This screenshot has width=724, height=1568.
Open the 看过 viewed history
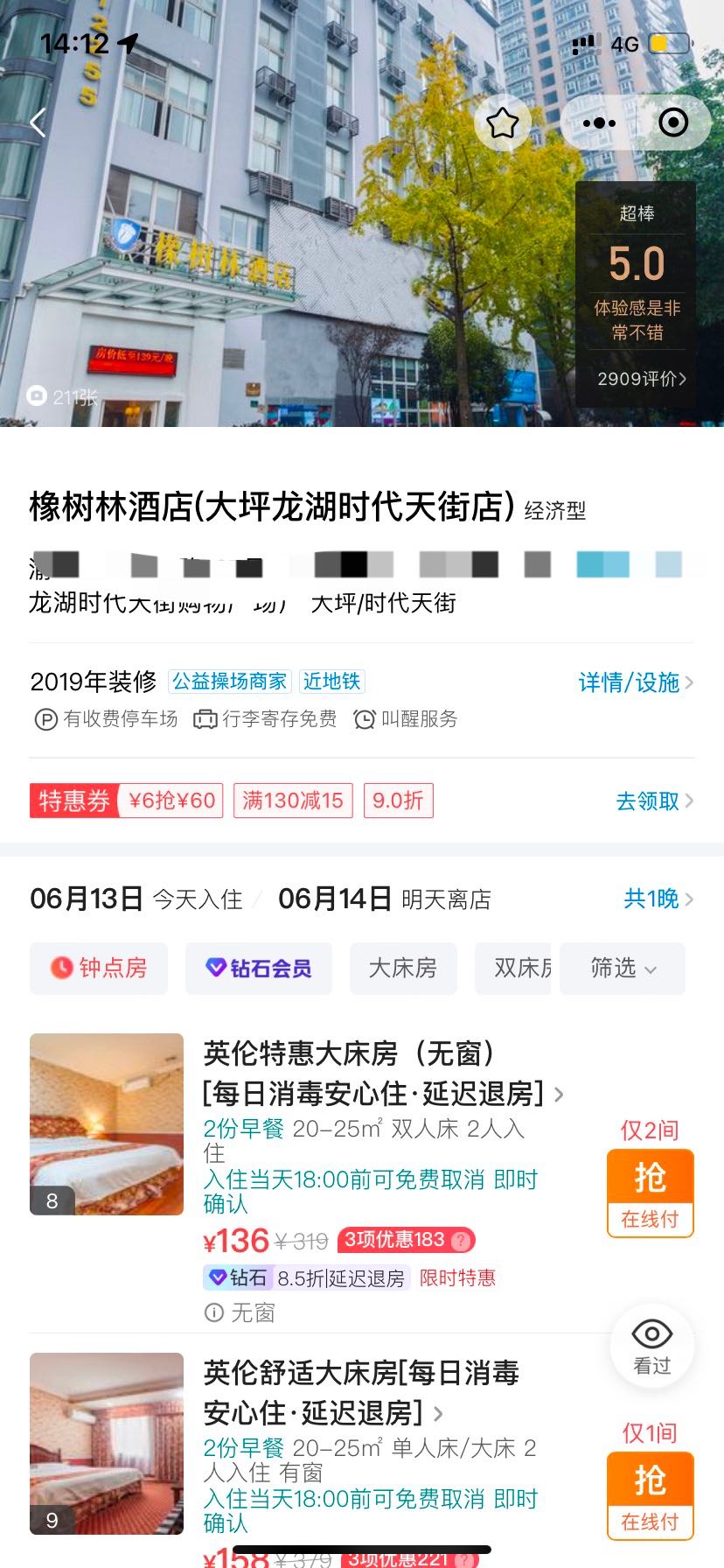click(x=651, y=1346)
